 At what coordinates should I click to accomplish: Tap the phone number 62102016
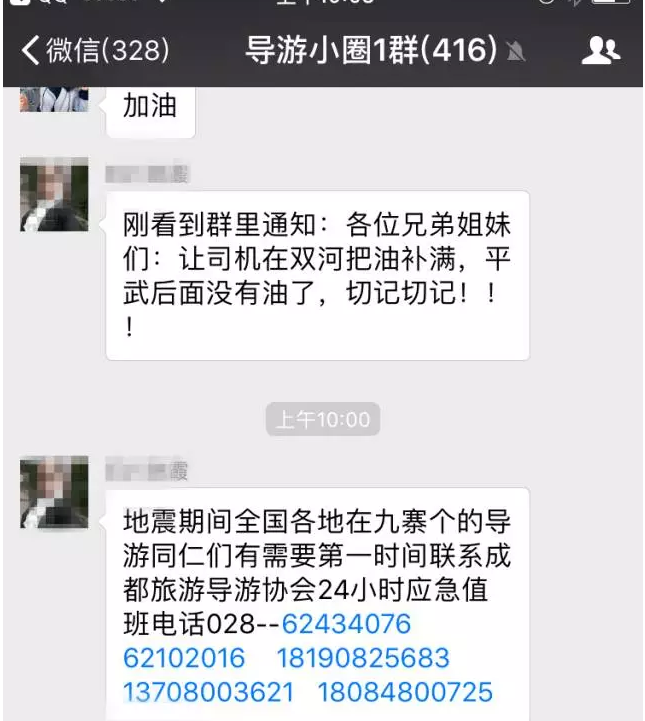[184, 658]
